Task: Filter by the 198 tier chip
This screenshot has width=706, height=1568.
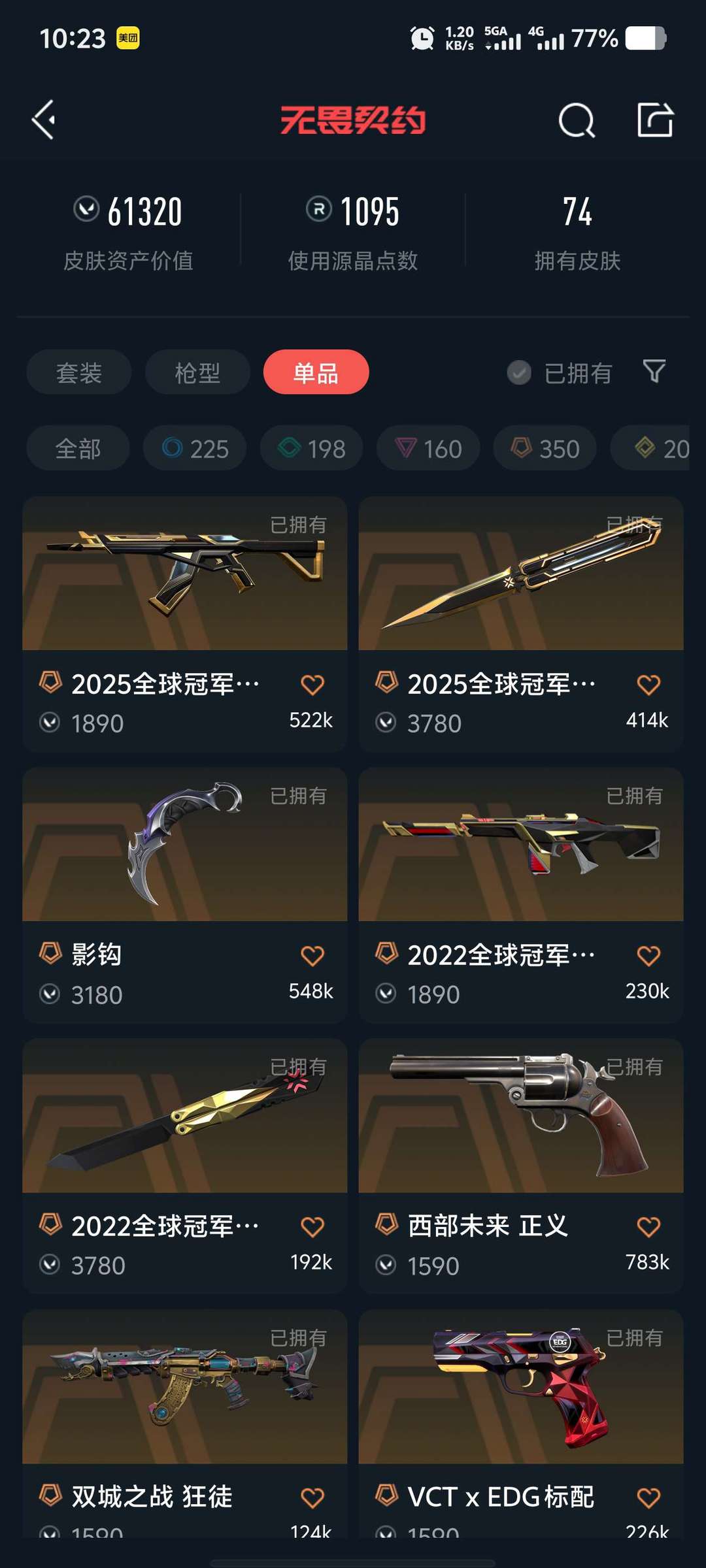Action: (312, 448)
